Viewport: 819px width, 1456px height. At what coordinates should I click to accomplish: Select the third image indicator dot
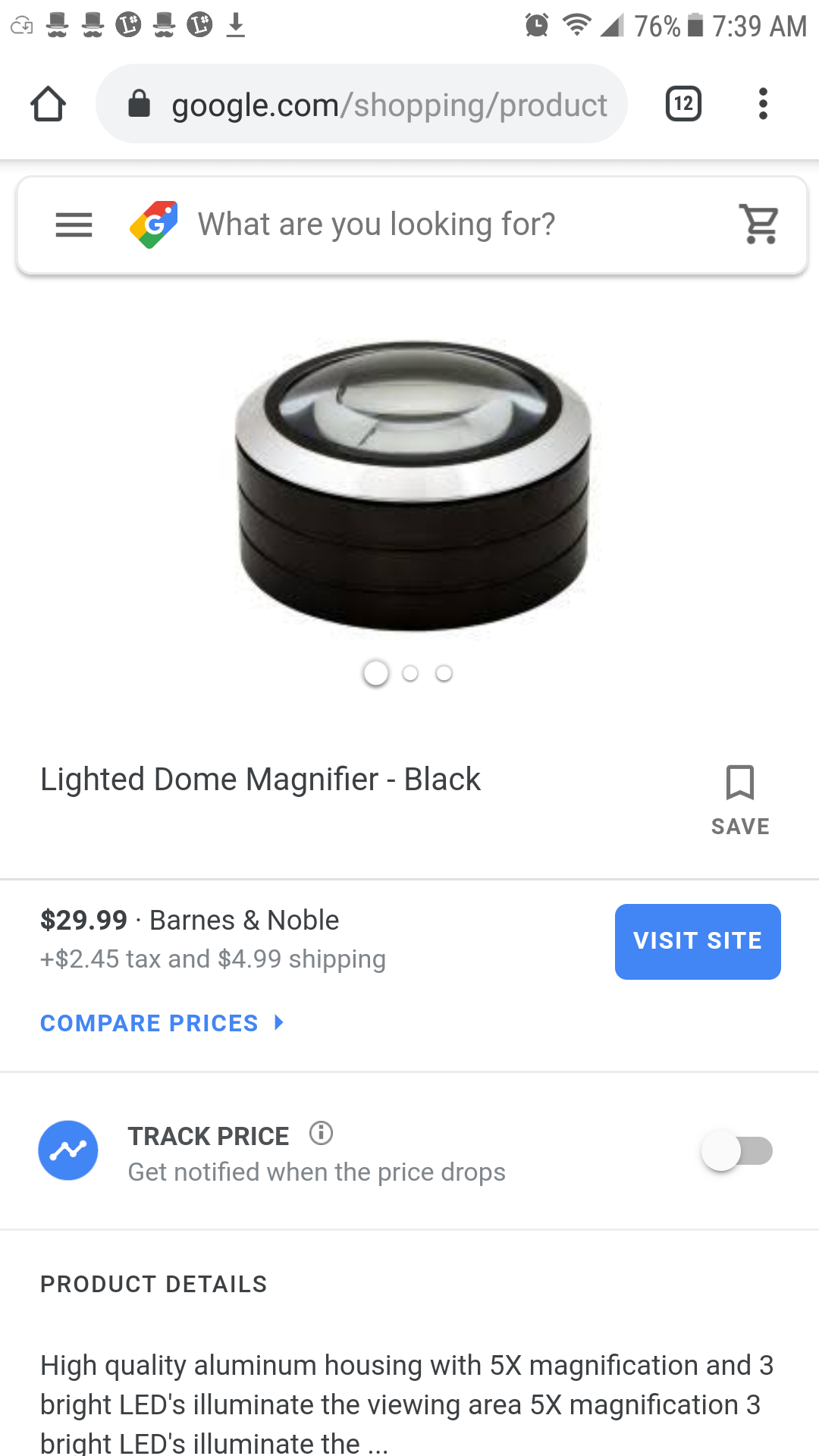click(x=444, y=673)
